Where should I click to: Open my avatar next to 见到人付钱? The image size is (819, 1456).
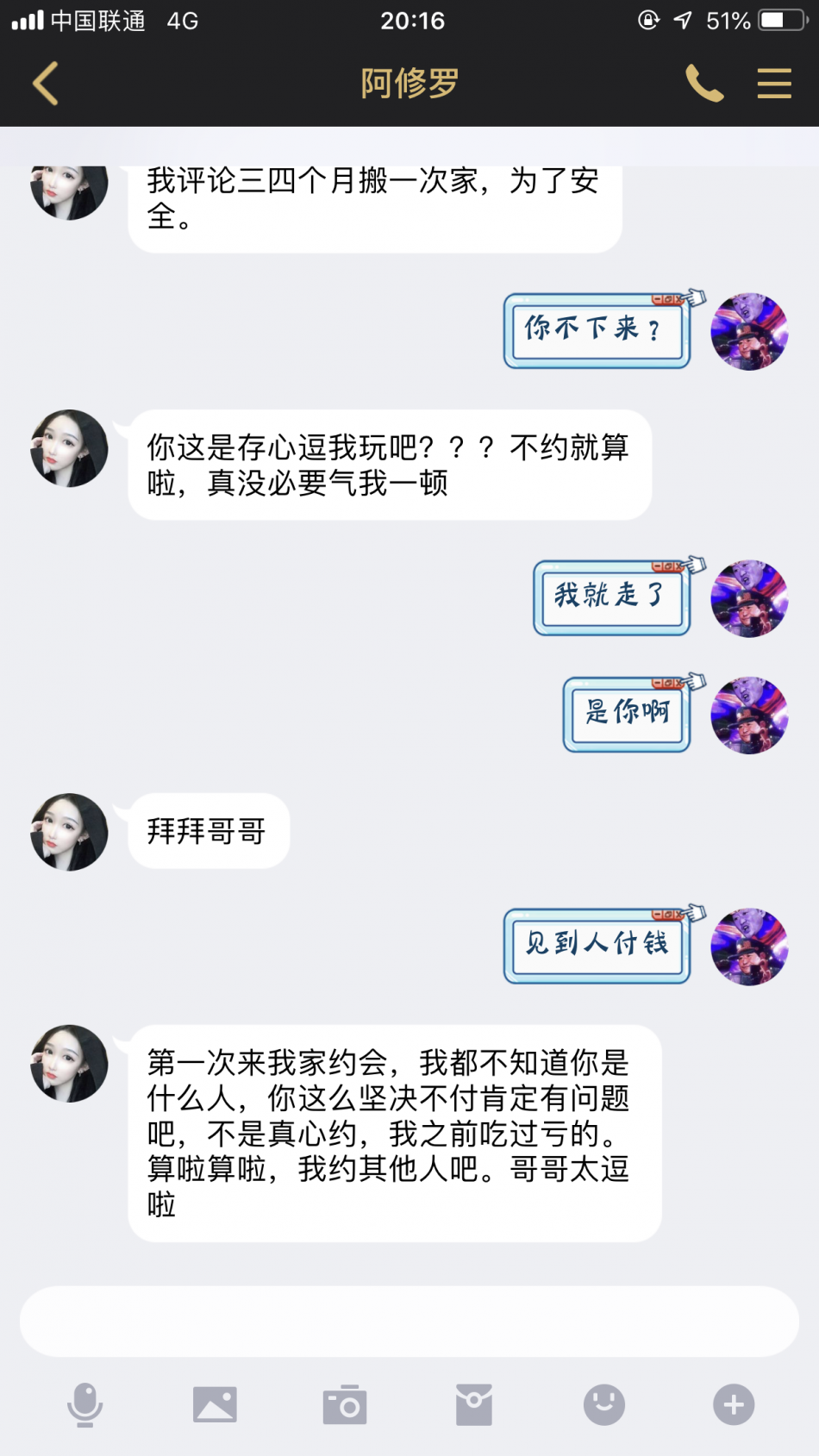749,947
